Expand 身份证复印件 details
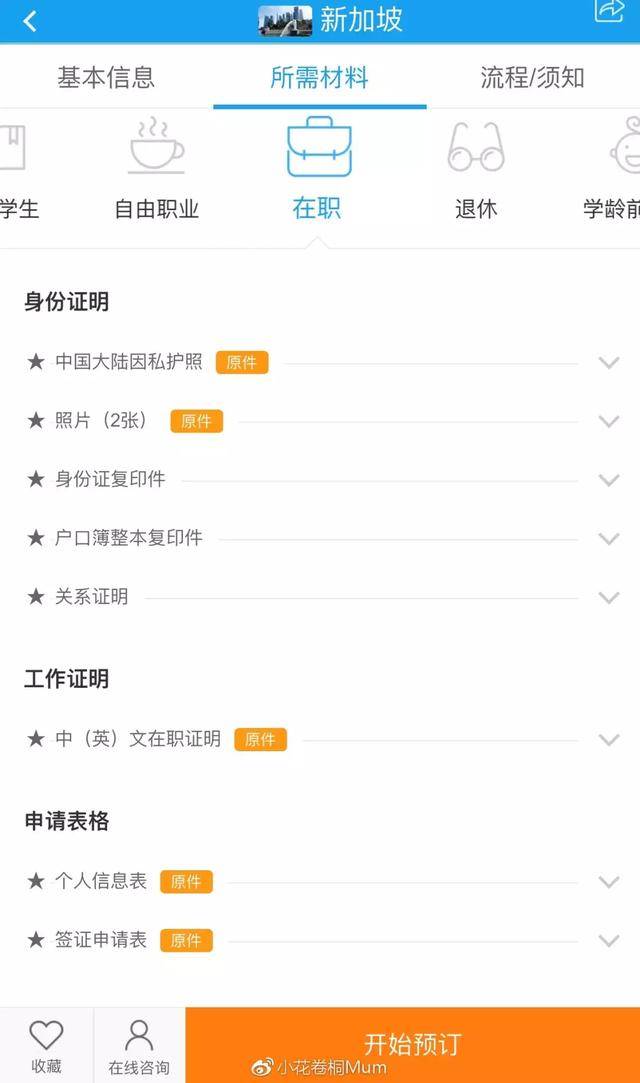 (x=608, y=480)
